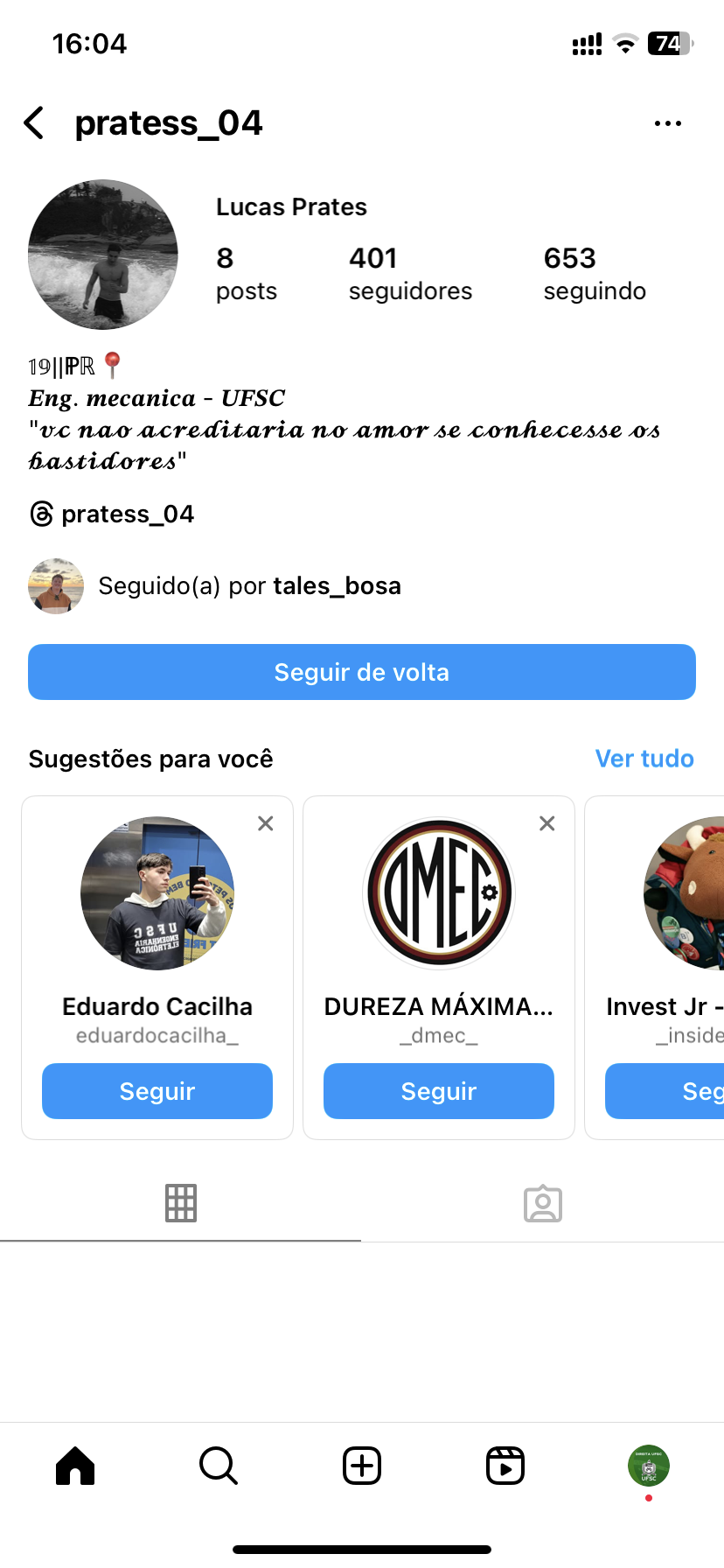Image resolution: width=724 pixels, height=1568 pixels.
Task: Open the DUREZA MÁXIMA suggested profile
Action: pyautogui.click(x=439, y=893)
